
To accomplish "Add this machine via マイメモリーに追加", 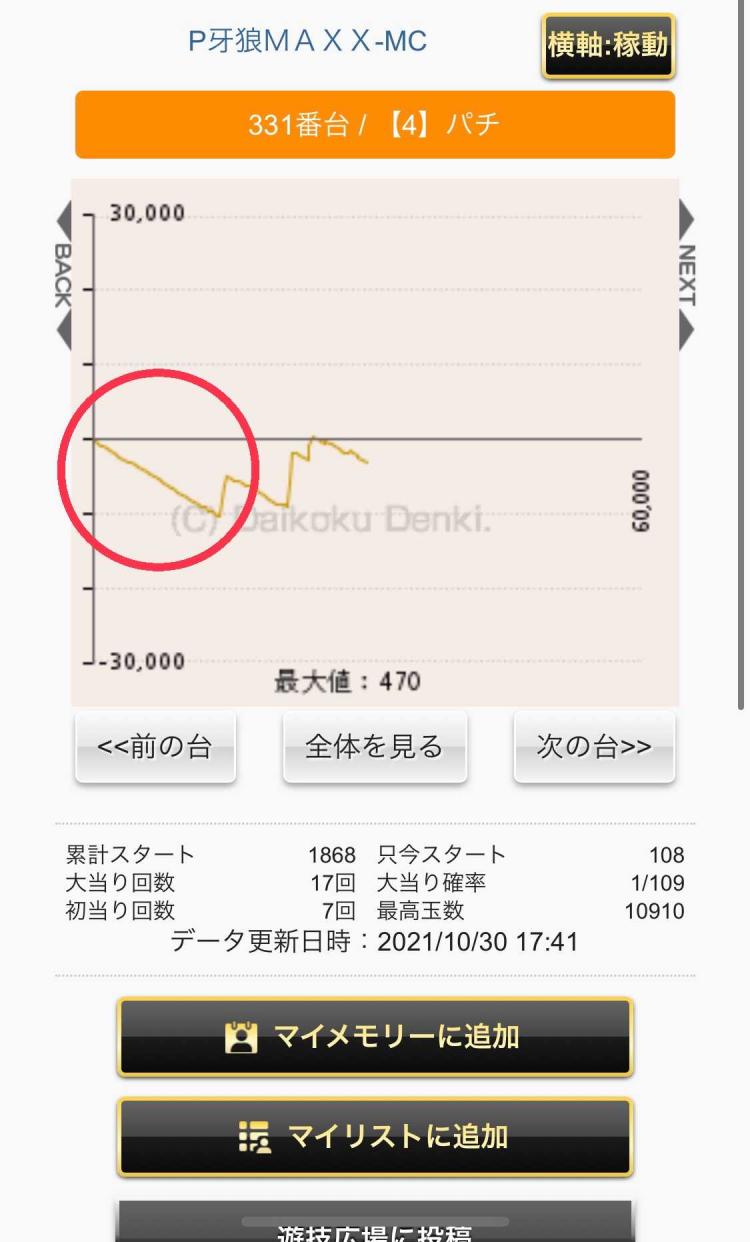I will pyautogui.click(x=375, y=1036).
